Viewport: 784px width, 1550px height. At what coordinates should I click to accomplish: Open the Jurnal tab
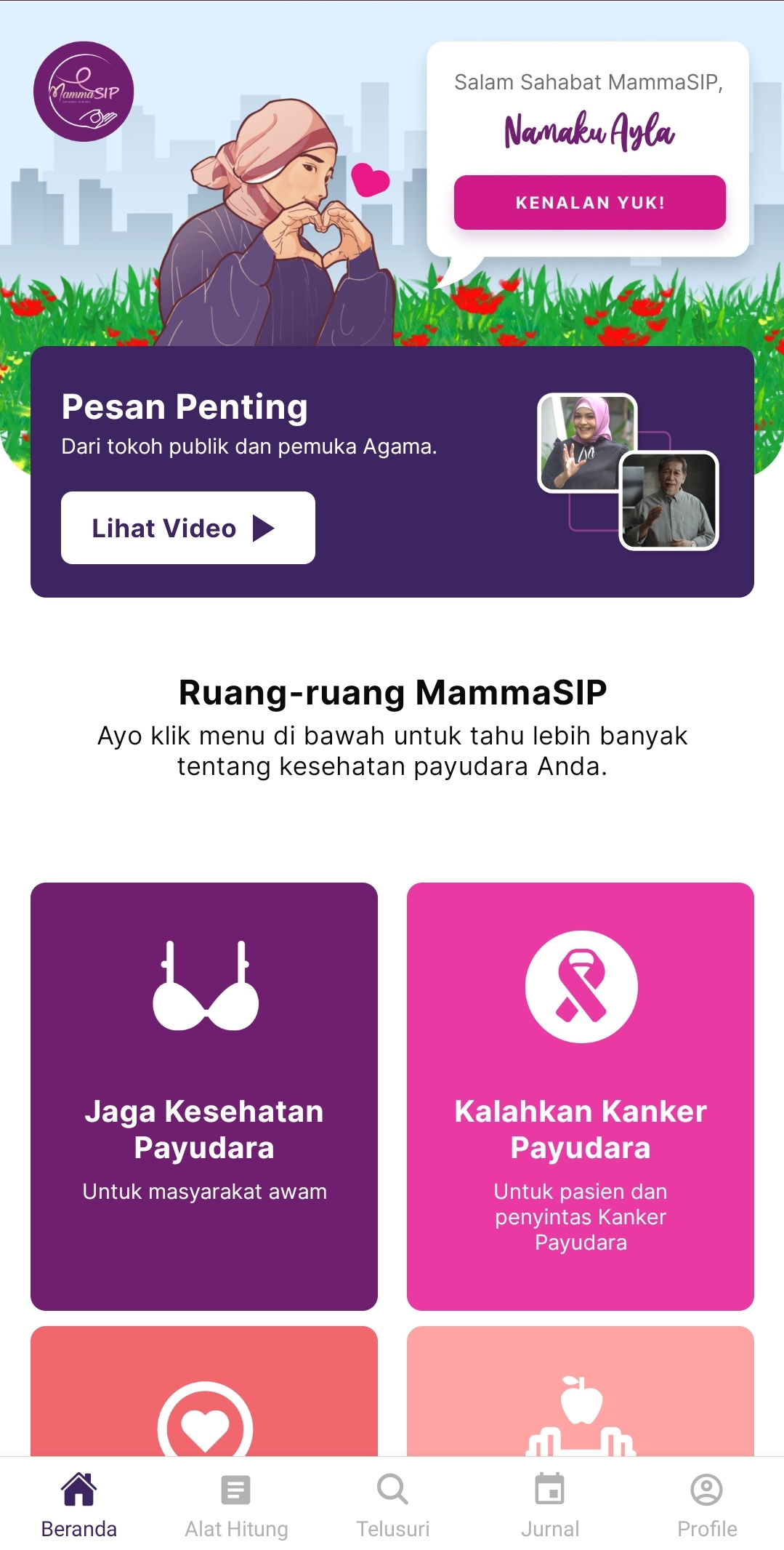click(x=550, y=1504)
